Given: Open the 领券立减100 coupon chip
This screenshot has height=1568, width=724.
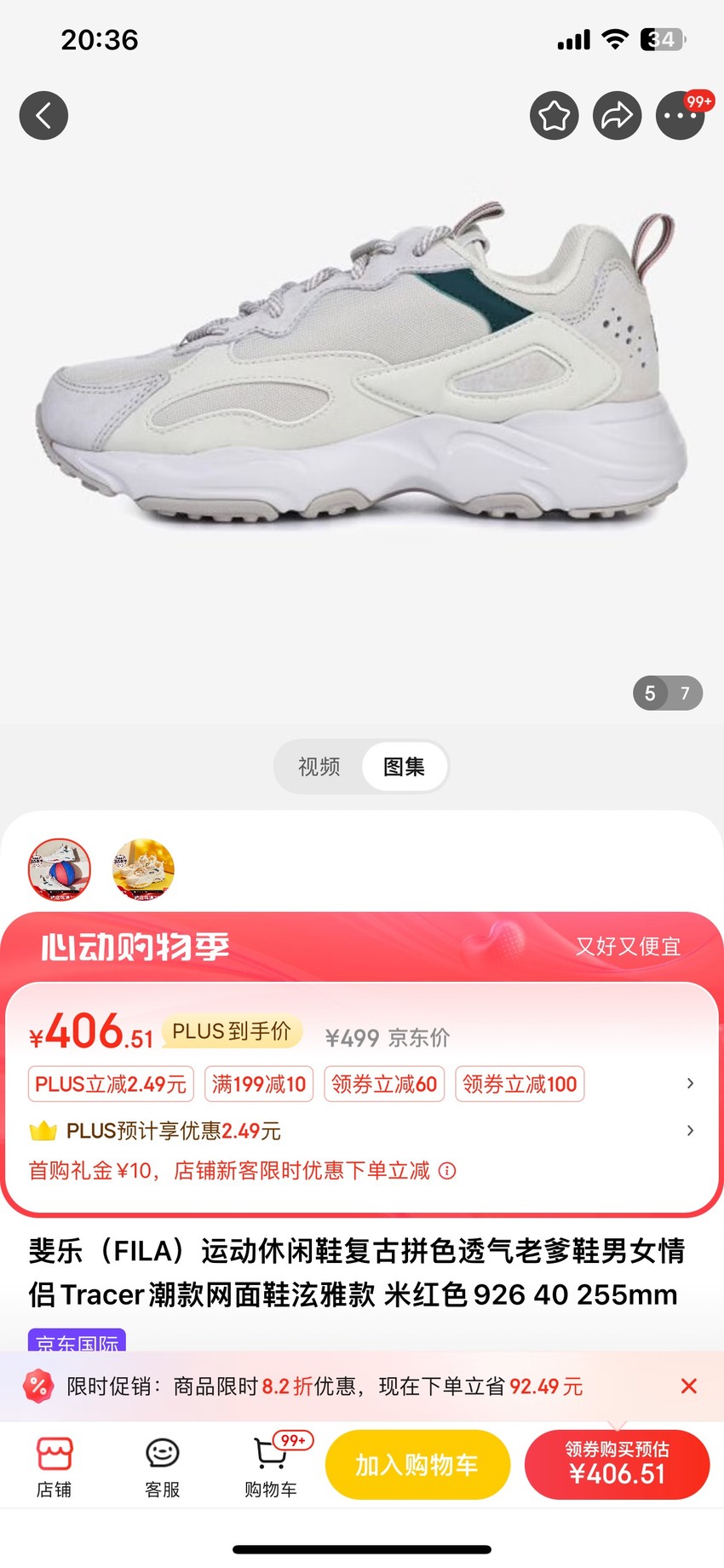Looking at the screenshot, I should point(520,1084).
